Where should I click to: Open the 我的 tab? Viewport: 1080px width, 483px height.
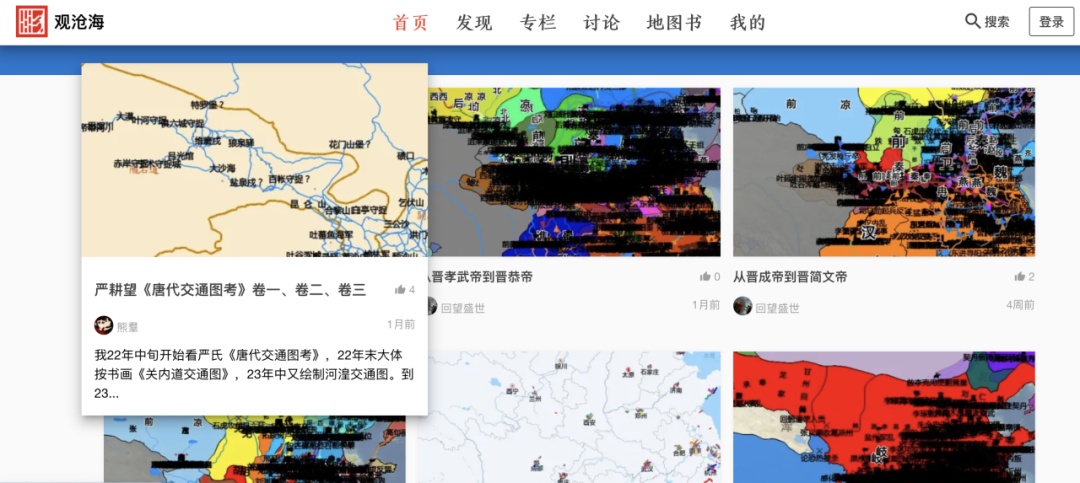click(748, 23)
